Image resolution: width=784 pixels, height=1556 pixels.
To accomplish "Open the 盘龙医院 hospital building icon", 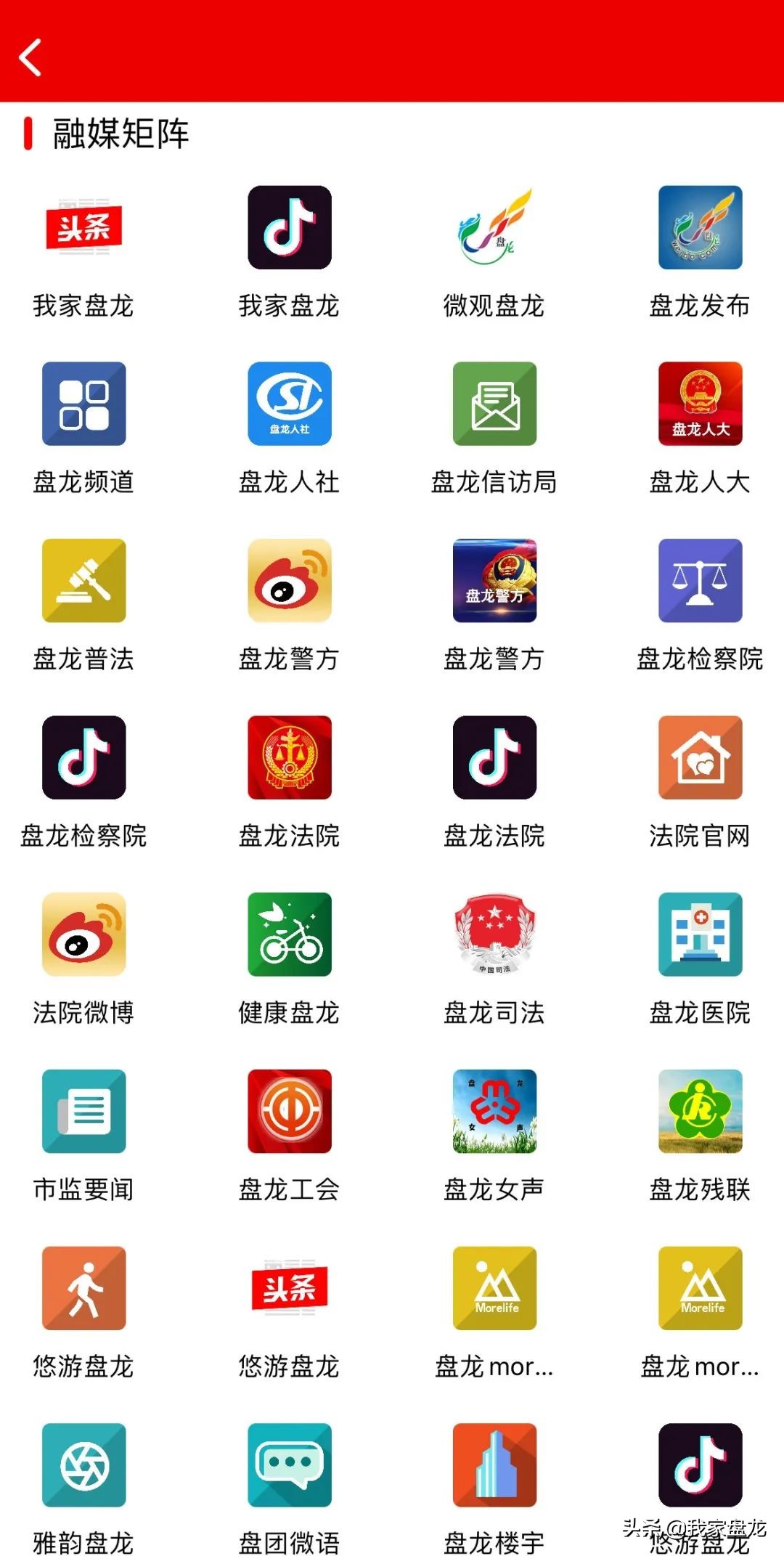I will [x=699, y=934].
